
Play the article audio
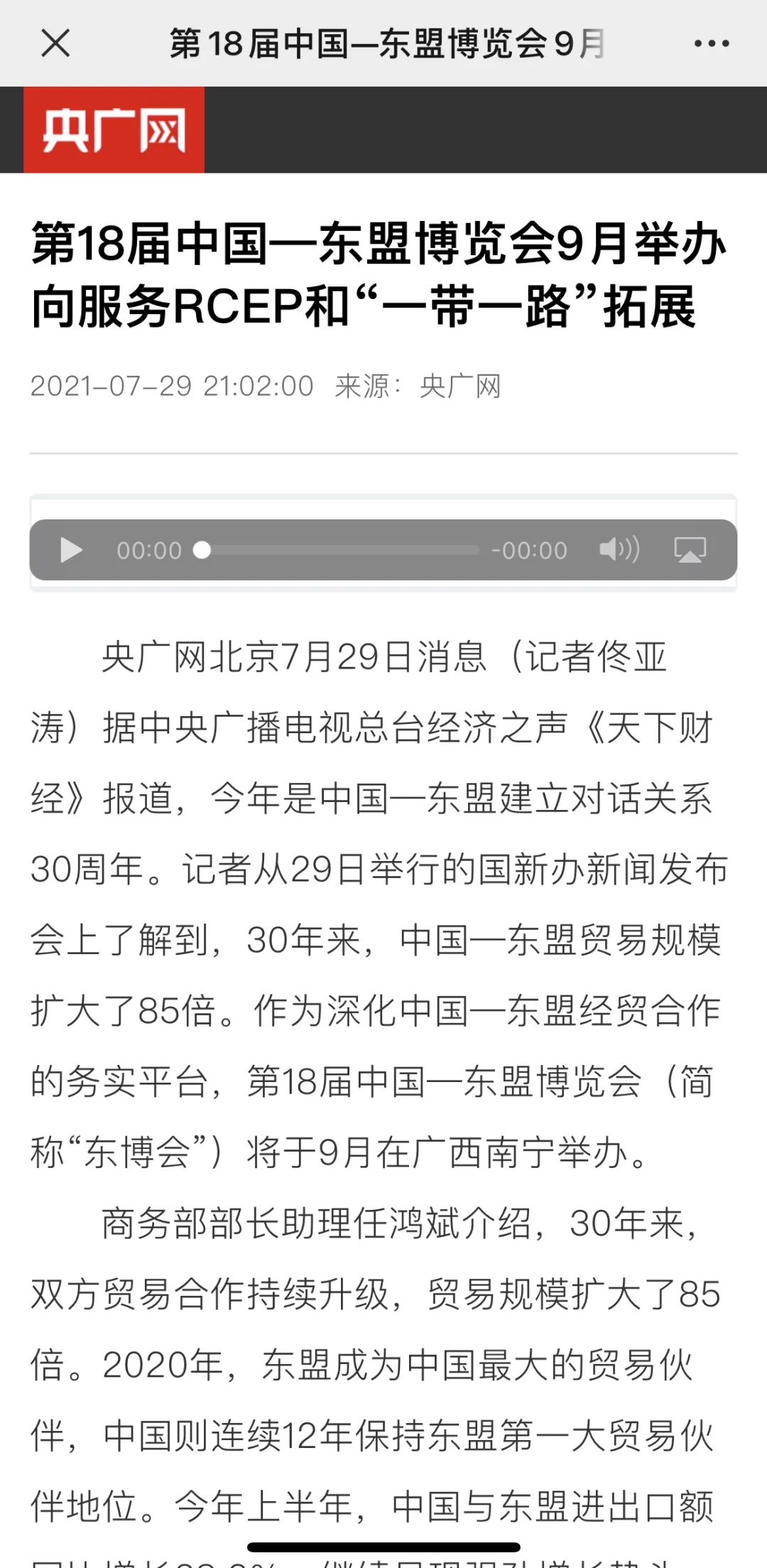click(x=70, y=550)
